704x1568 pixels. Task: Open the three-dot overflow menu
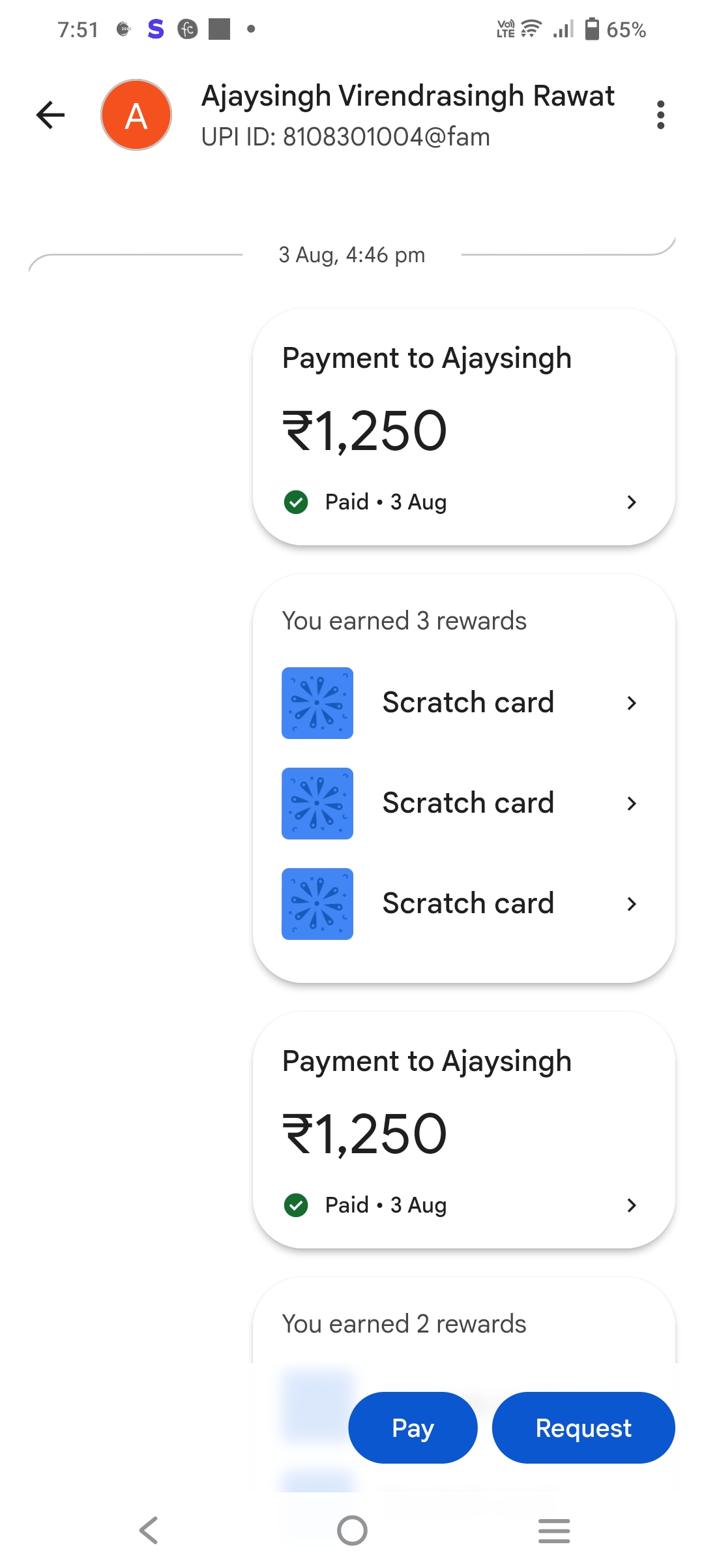coord(660,115)
